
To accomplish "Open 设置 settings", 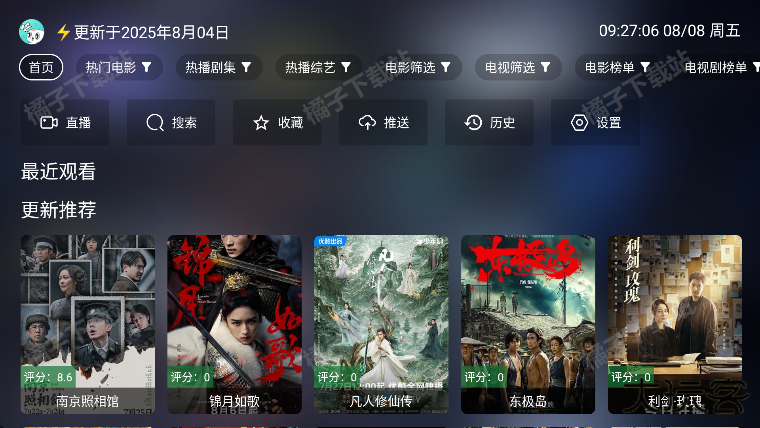I will tap(596, 122).
